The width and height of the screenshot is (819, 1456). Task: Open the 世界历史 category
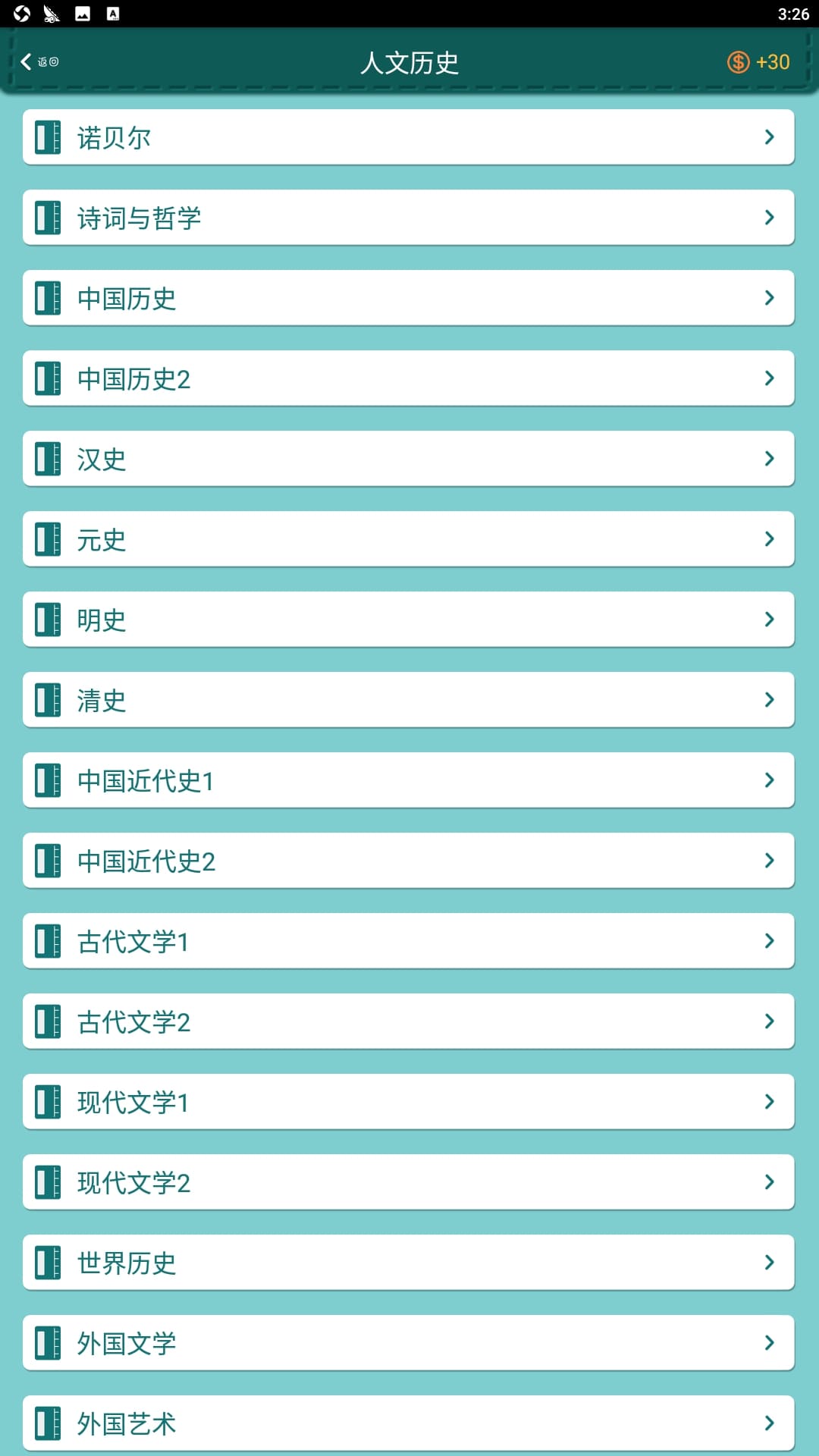408,1263
